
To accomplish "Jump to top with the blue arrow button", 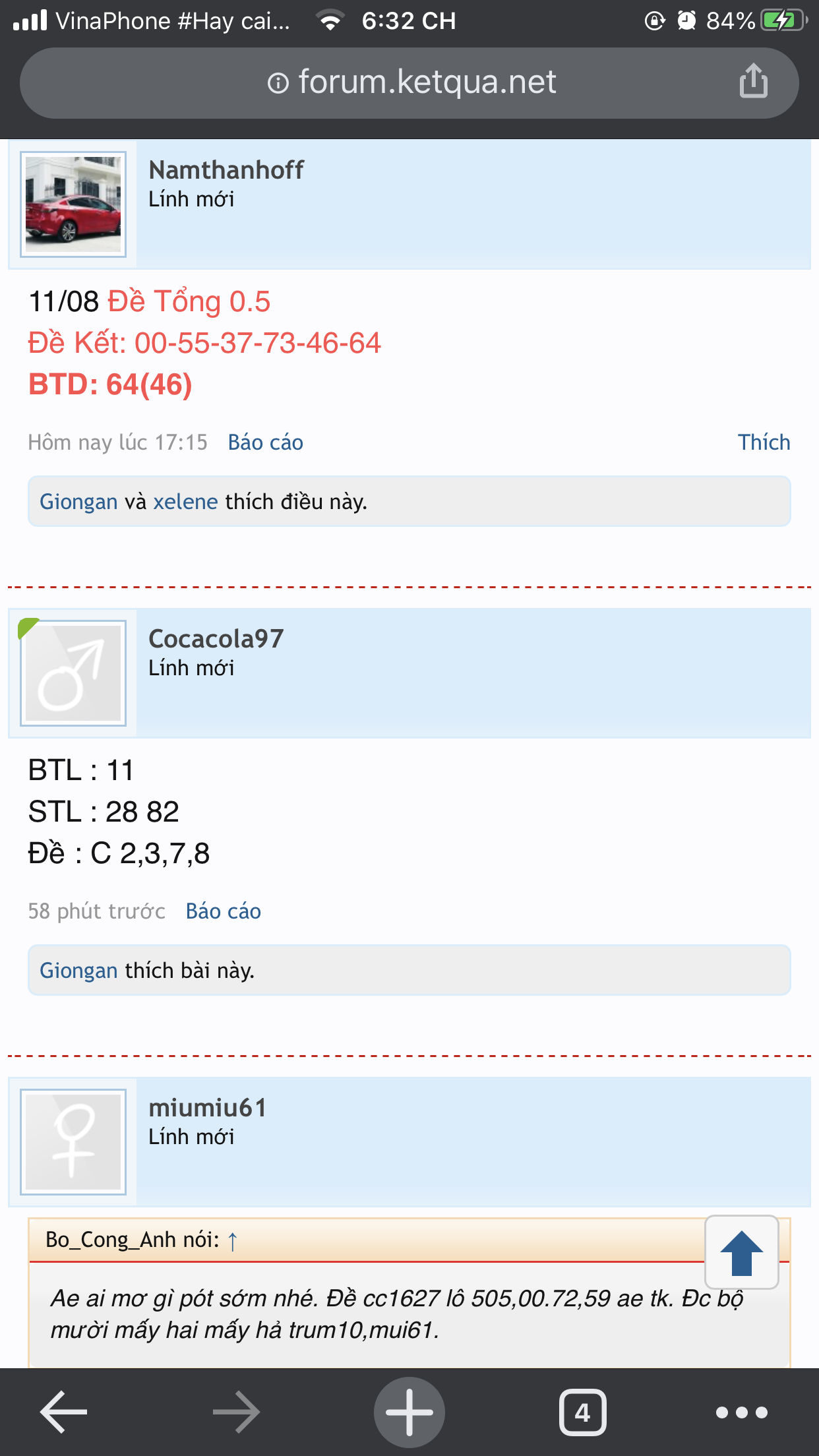I will [x=742, y=1252].
